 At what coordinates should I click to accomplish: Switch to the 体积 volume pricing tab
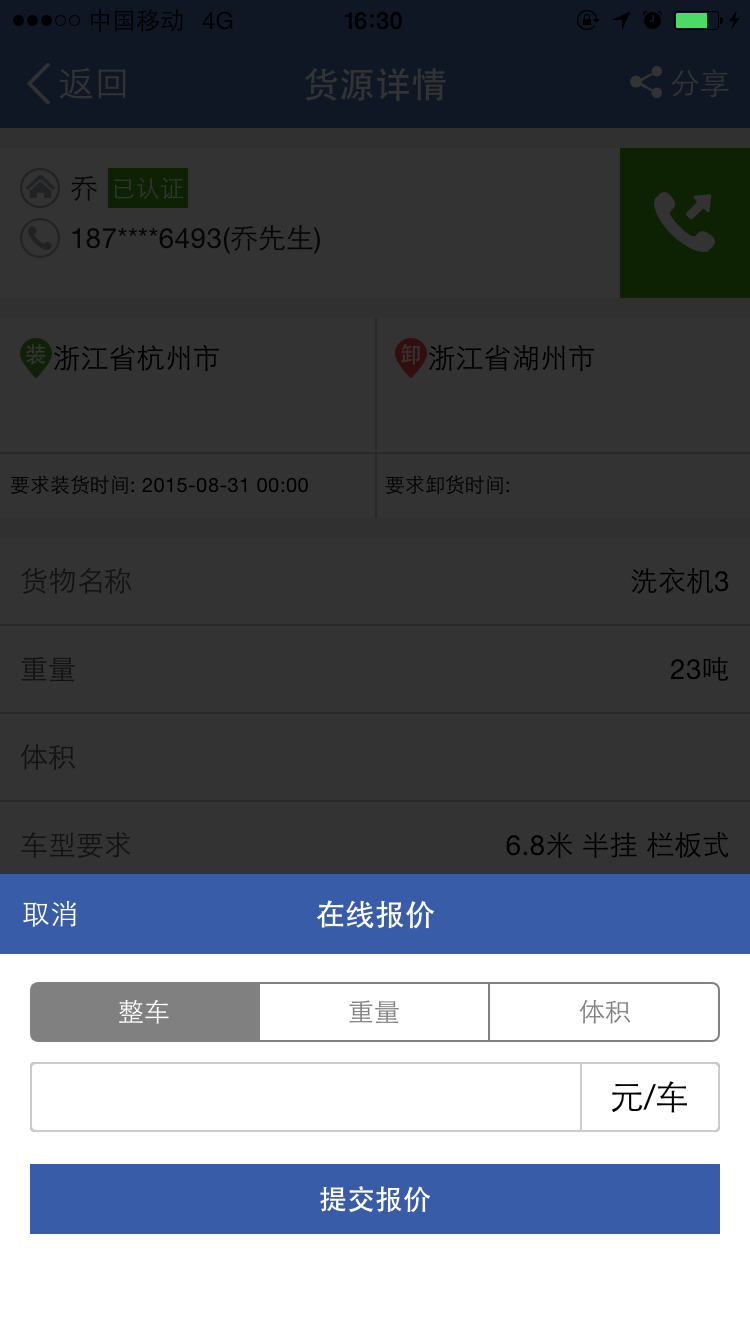click(604, 1012)
